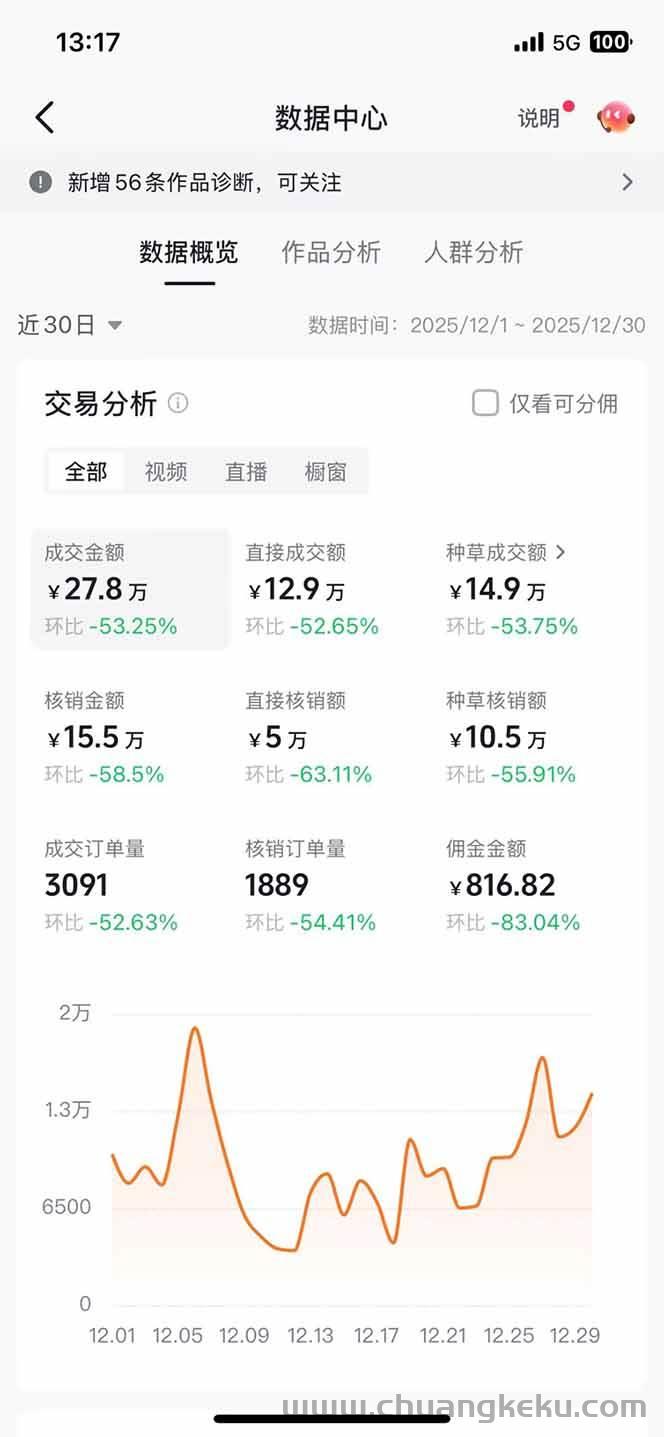Filter transactions by 直播
This screenshot has height=1437, width=664.
click(246, 471)
